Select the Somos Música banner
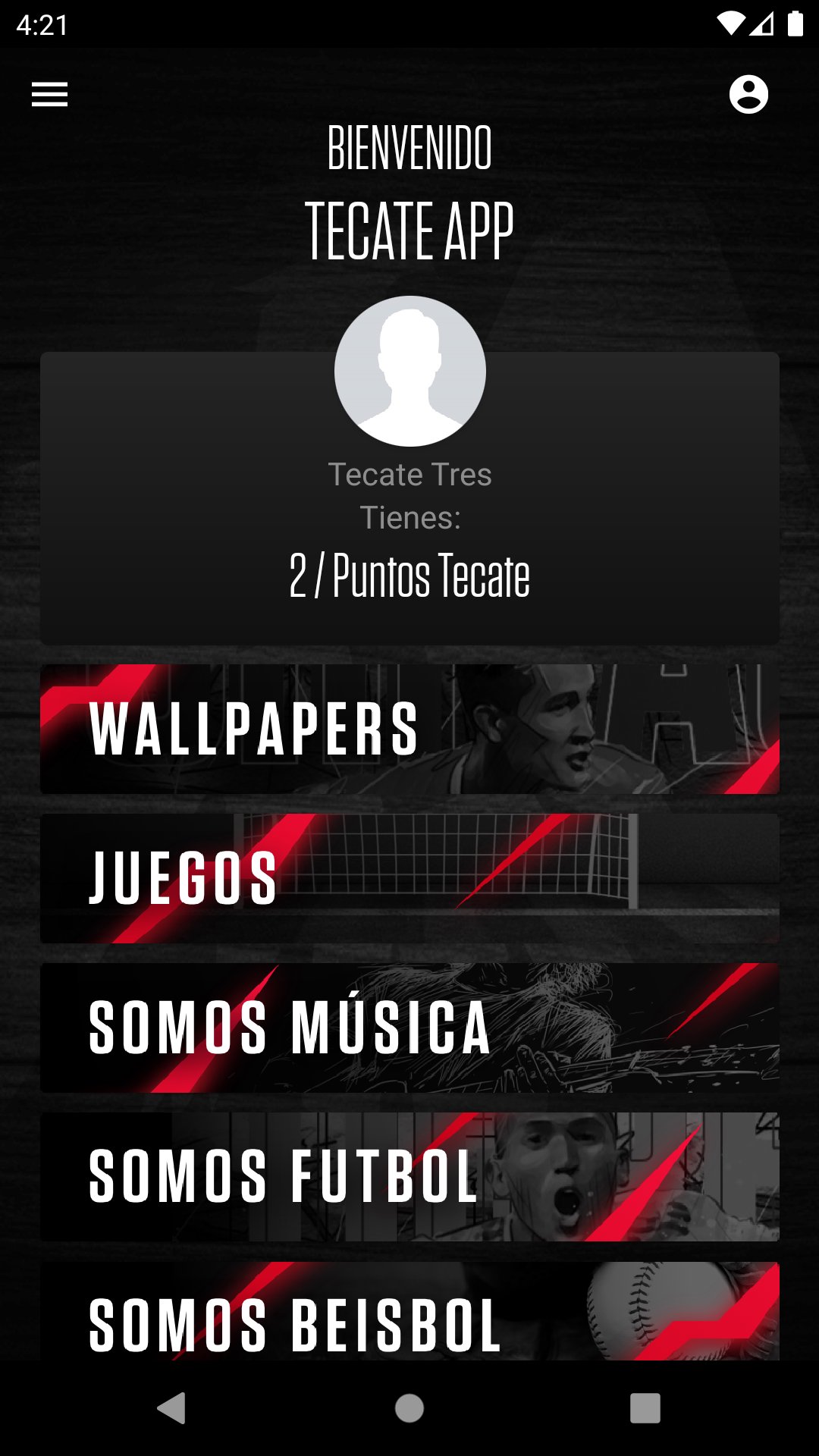The width and height of the screenshot is (819, 1456). tap(409, 1028)
